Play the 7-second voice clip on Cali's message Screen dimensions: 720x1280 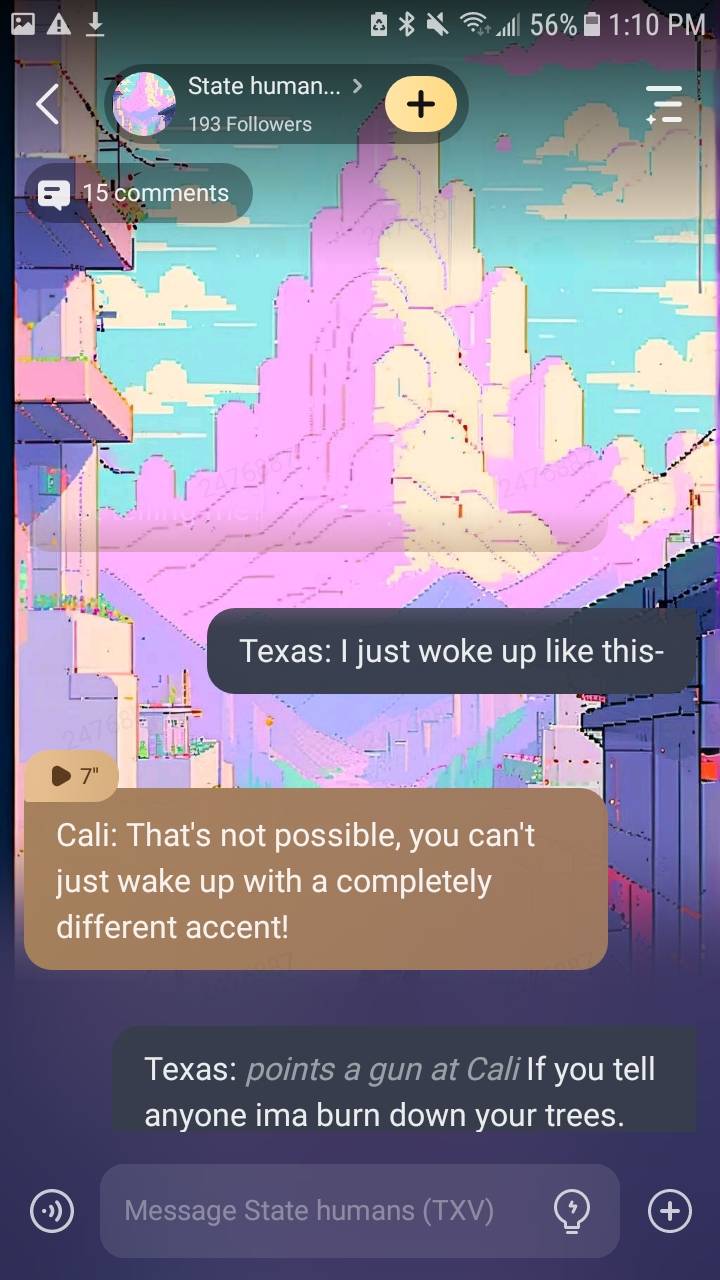(70, 776)
